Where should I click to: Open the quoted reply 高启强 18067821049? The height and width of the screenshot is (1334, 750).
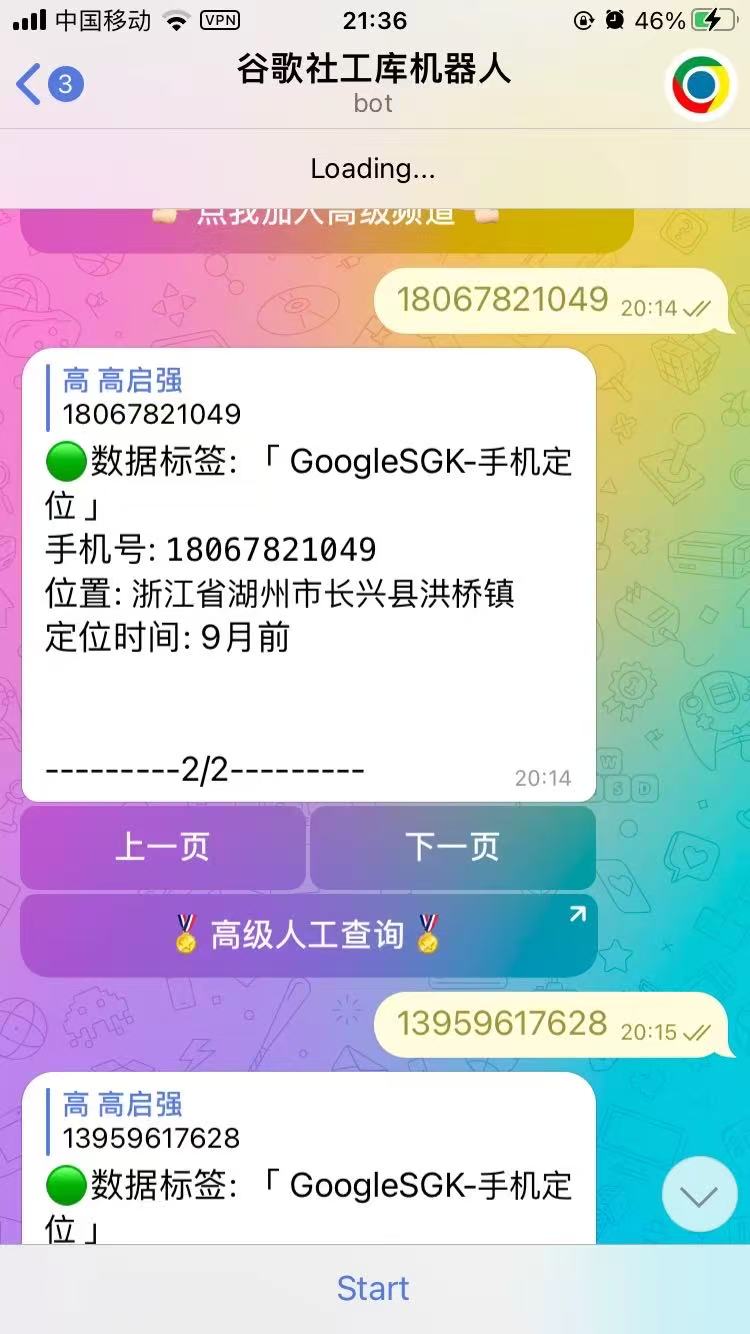(x=150, y=397)
